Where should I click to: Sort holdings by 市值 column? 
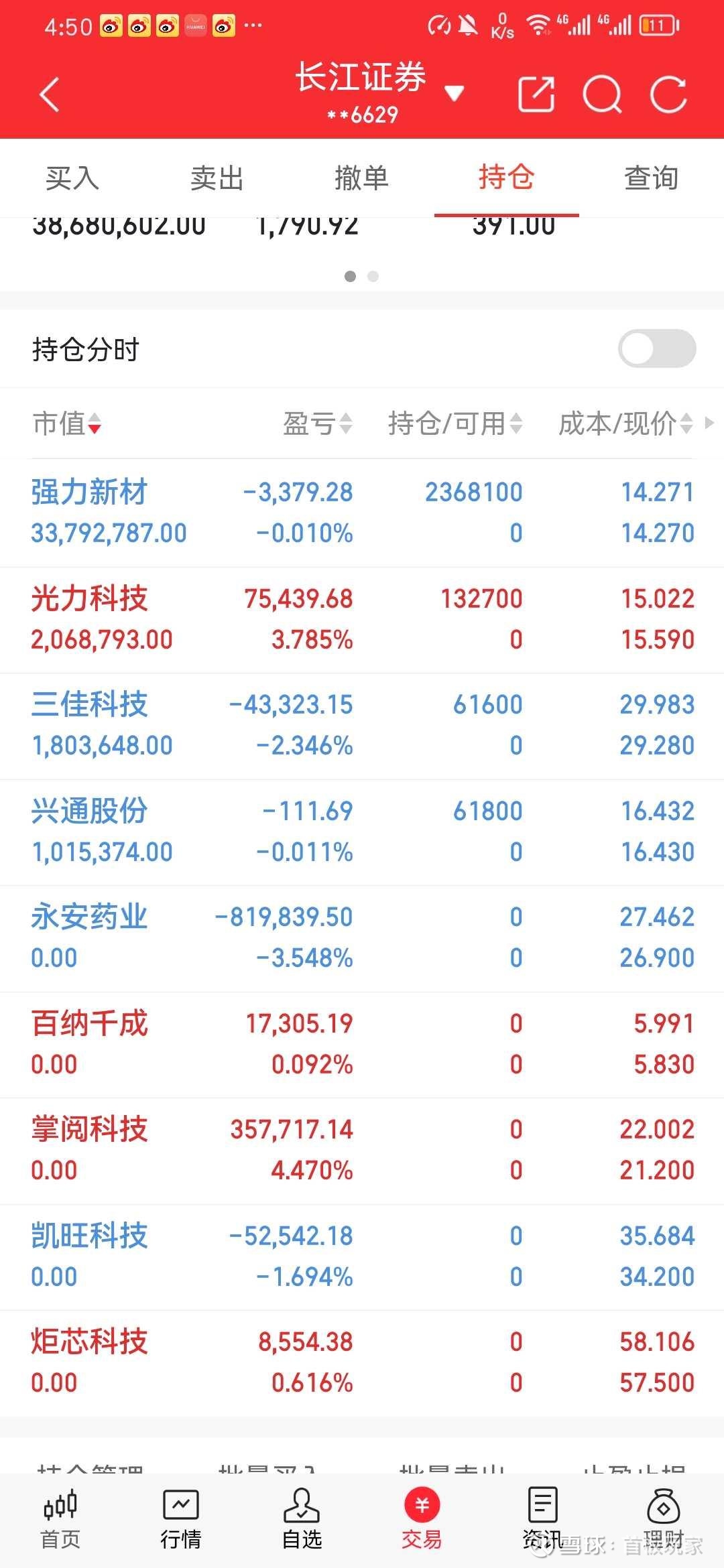pyautogui.click(x=67, y=423)
